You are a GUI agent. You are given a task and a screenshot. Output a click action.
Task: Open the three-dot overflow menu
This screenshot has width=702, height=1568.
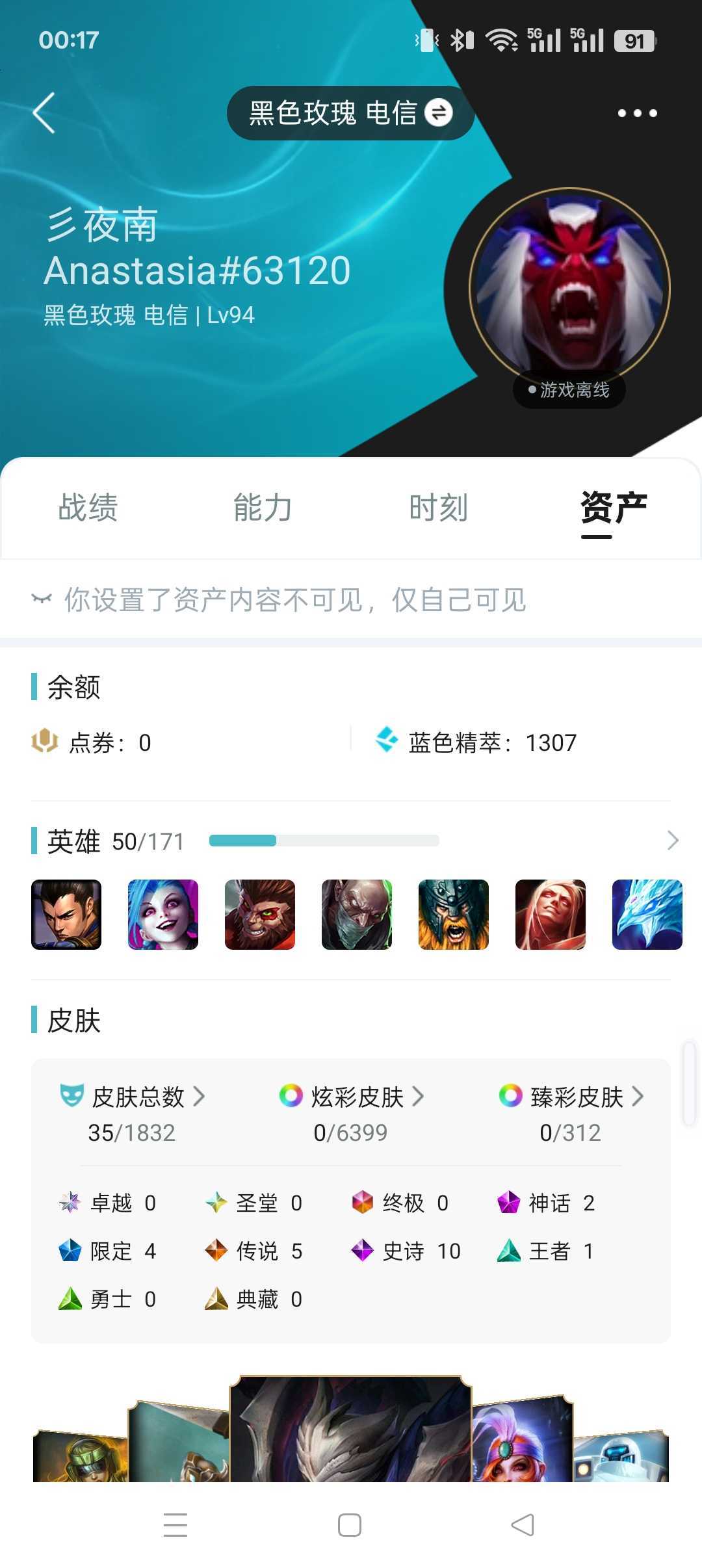pyautogui.click(x=637, y=113)
